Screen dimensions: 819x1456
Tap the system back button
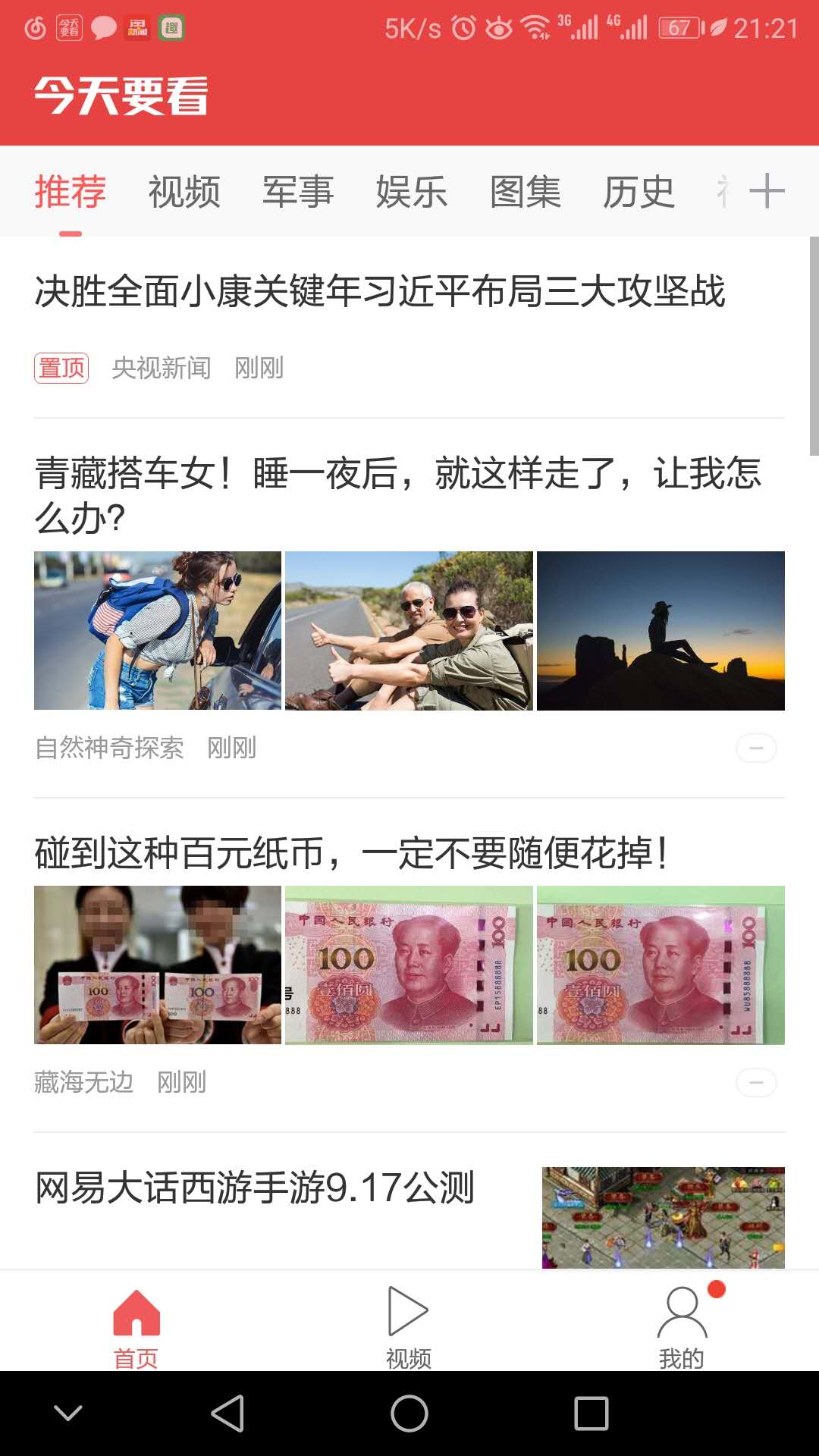point(227,1414)
